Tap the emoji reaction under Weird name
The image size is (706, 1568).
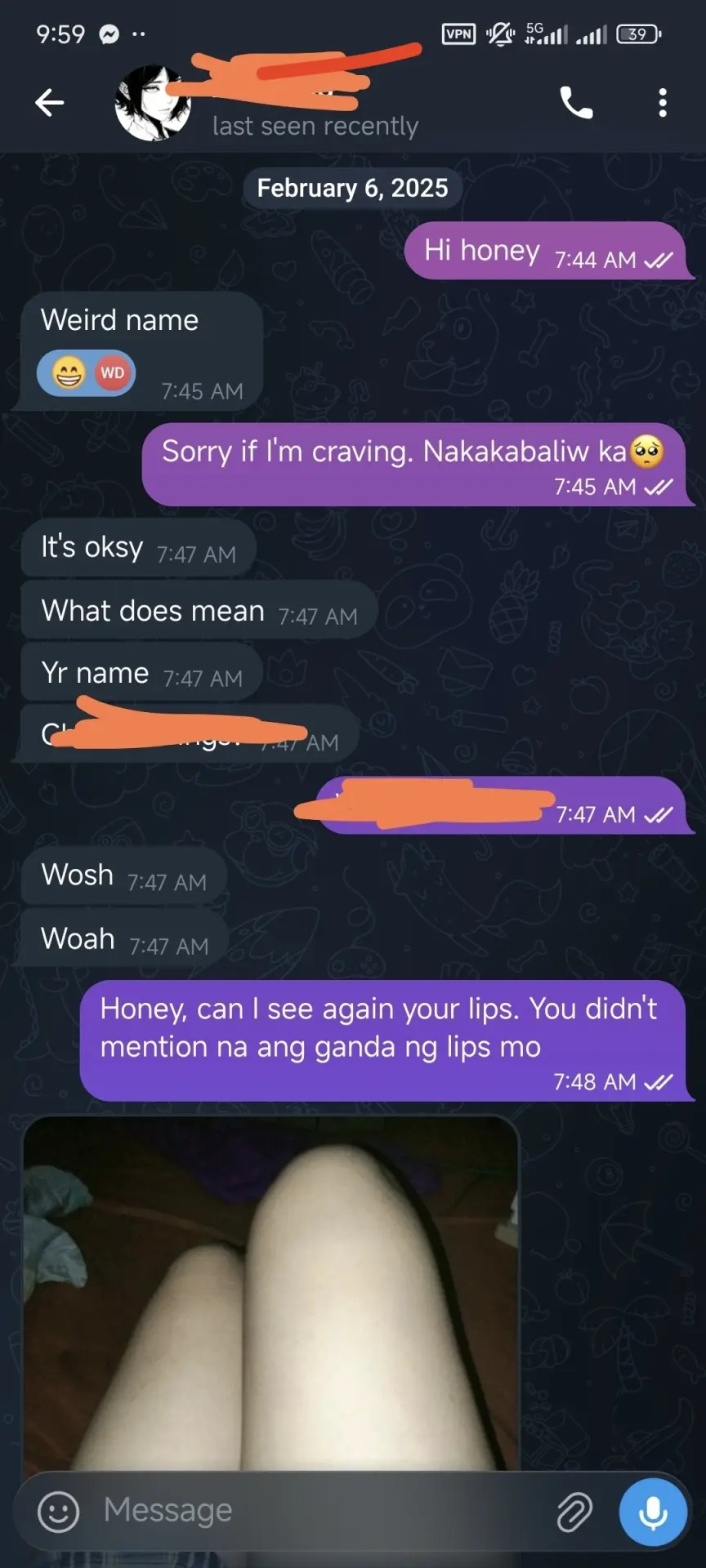pos(87,373)
